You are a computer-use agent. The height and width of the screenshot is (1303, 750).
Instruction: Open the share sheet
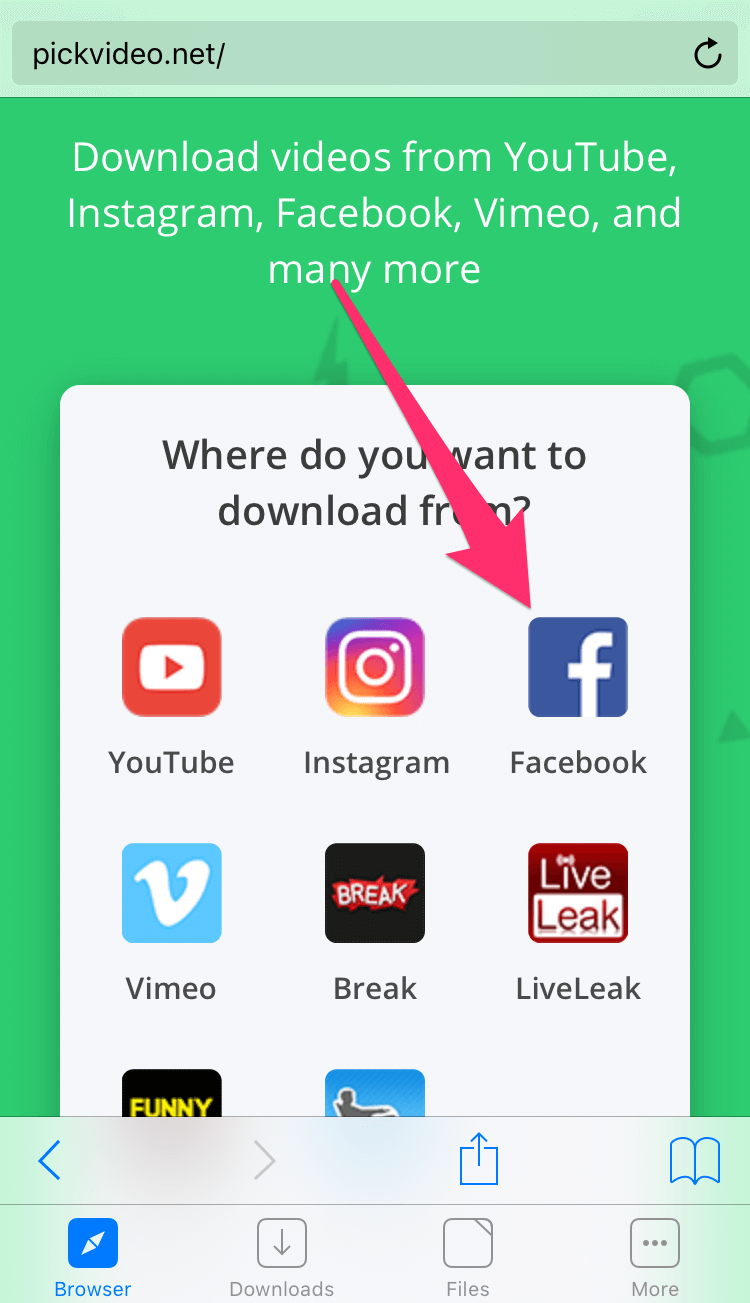click(x=479, y=1160)
